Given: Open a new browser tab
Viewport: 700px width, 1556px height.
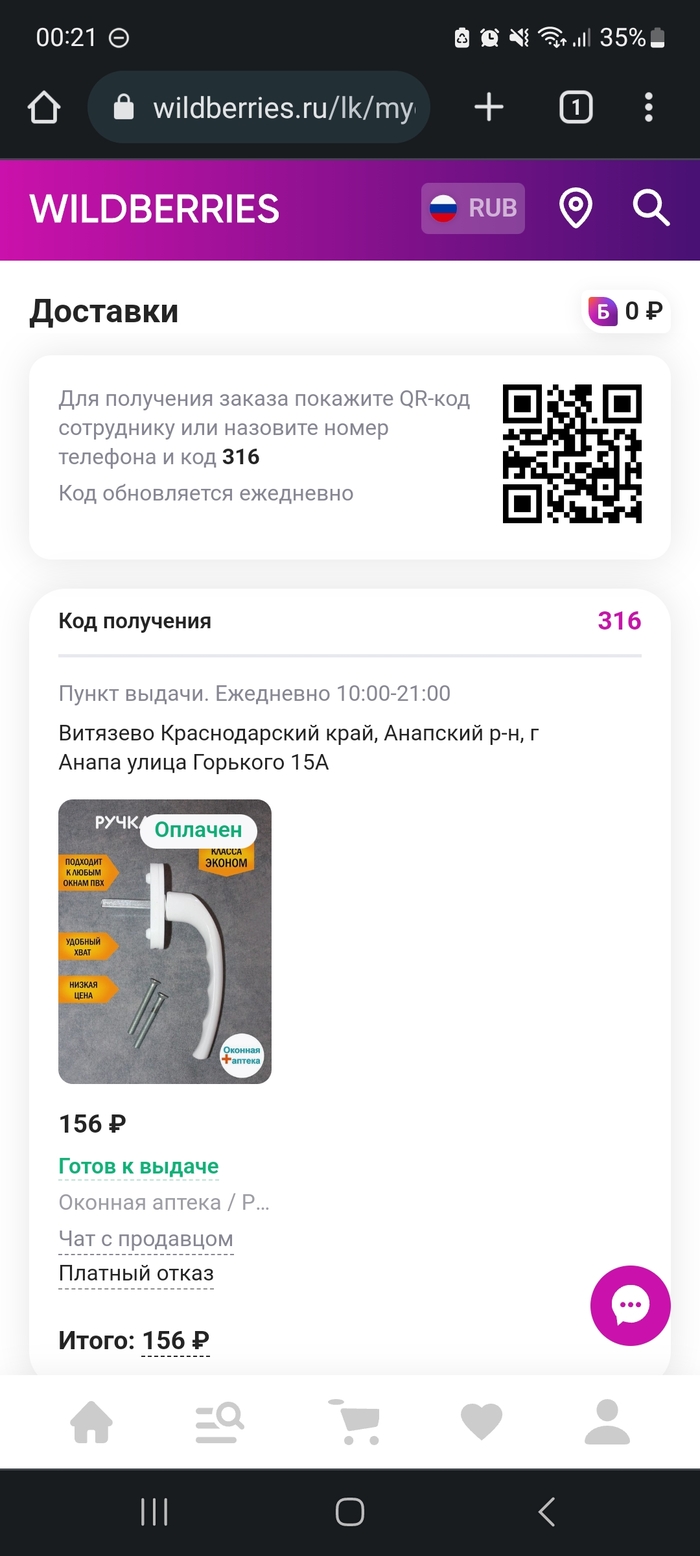Looking at the screenshot, I should click(x=488, y=107).
